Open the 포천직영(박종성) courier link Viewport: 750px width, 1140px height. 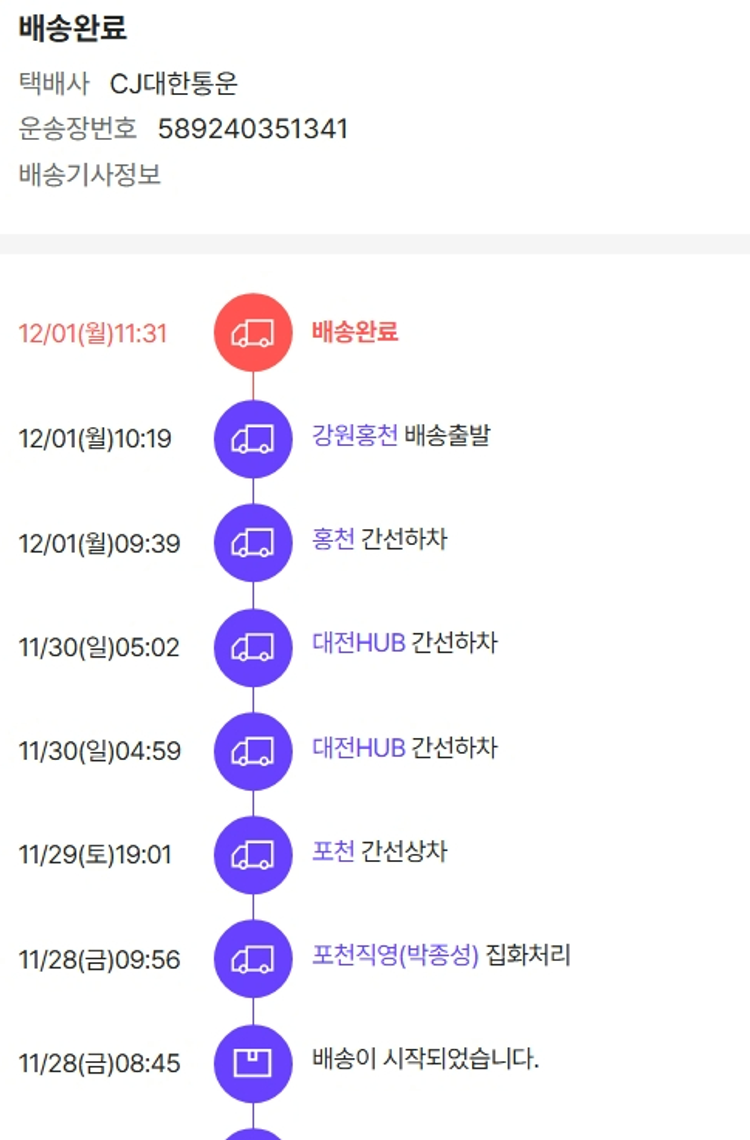[x=395, y=956]
